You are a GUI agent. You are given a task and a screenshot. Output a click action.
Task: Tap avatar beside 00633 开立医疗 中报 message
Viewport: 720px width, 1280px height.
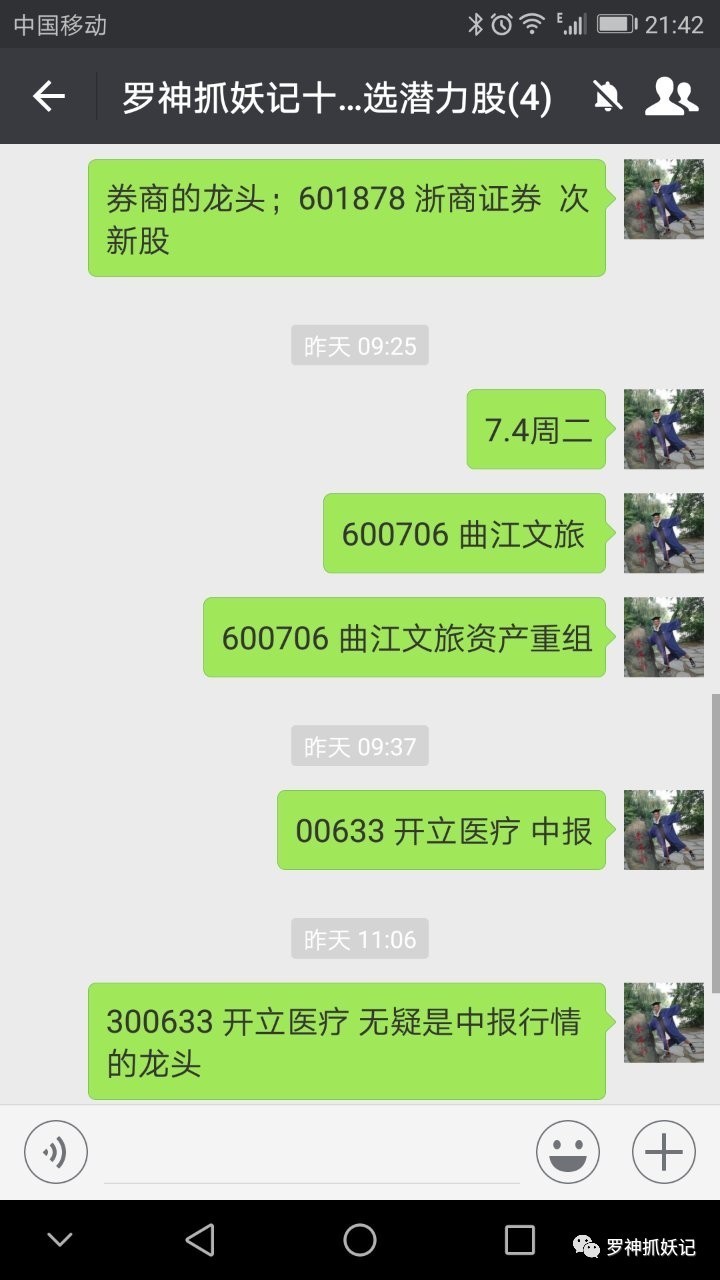[663, 830]
